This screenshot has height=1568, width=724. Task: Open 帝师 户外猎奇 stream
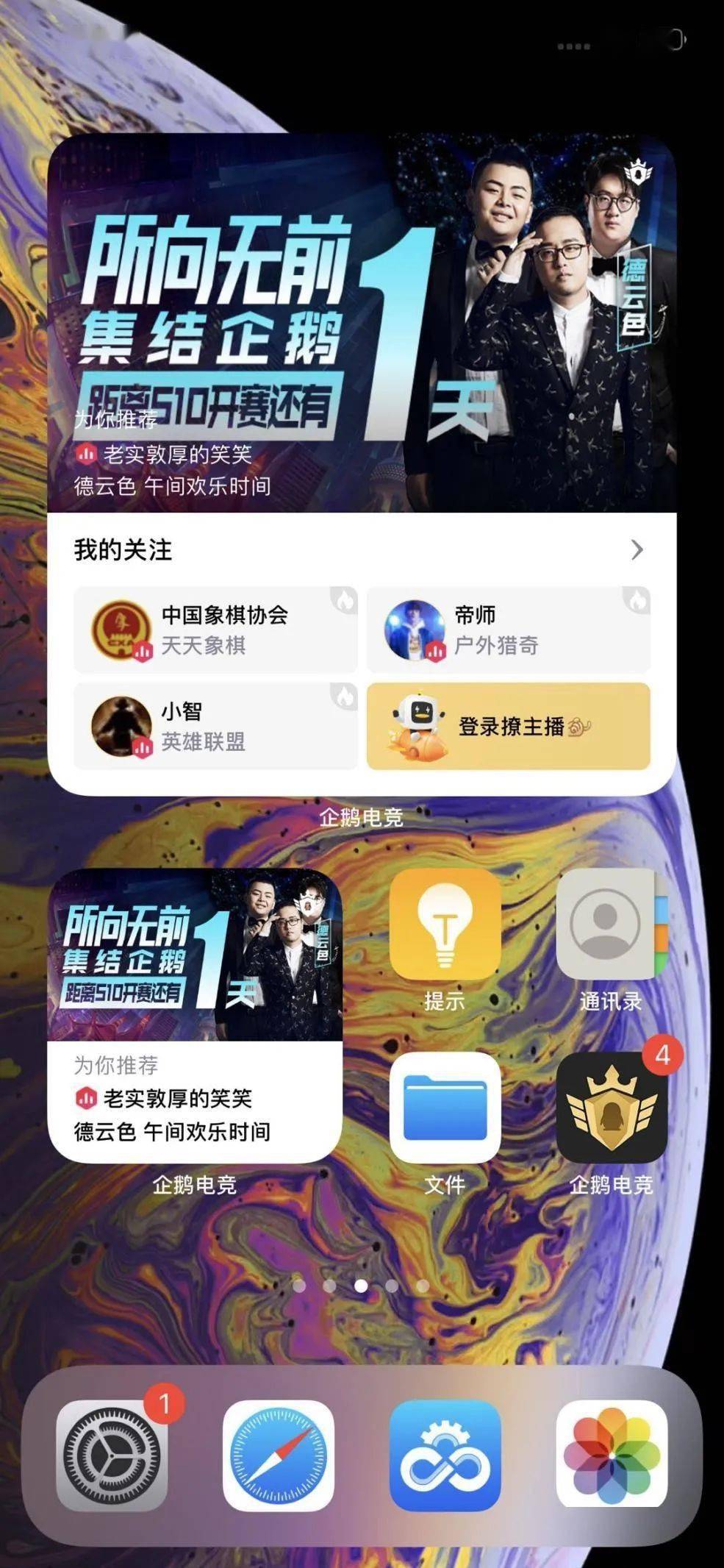coord(509,630)
